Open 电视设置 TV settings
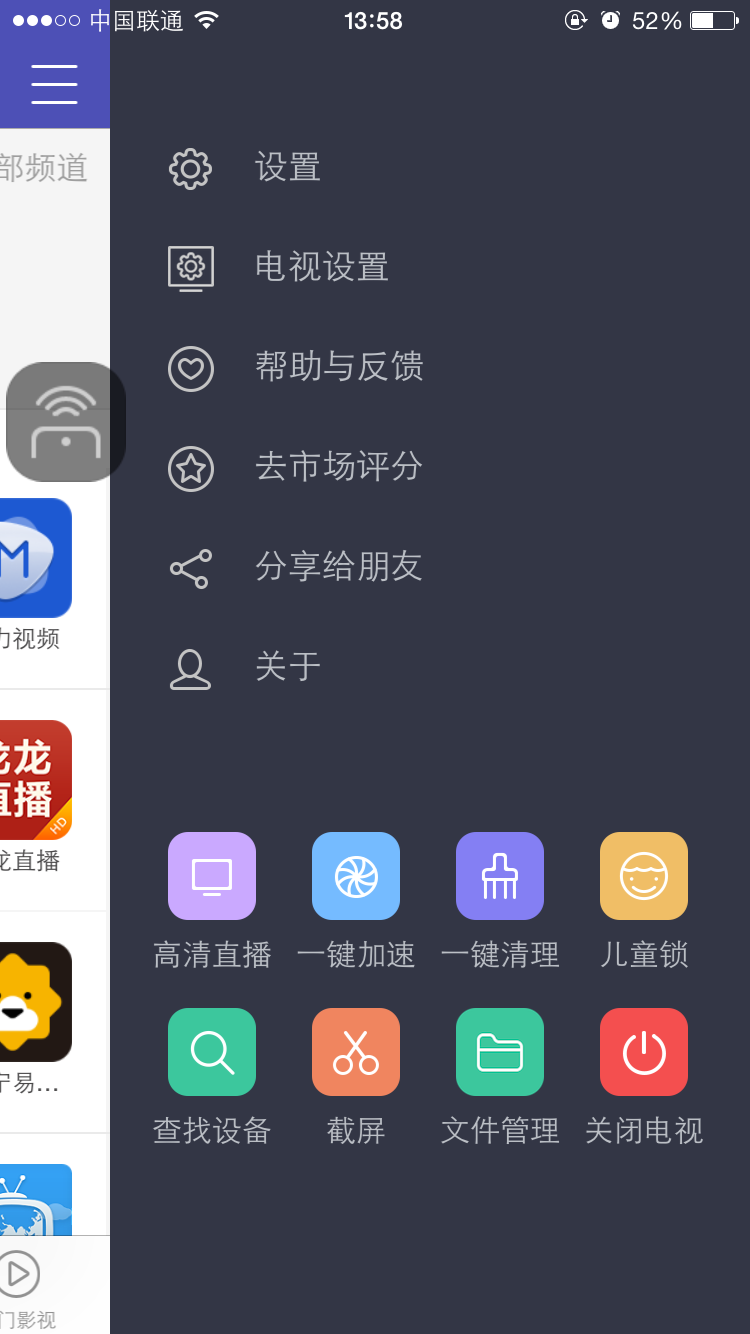This screenshot has height=1334, width=750. point(321,267)
